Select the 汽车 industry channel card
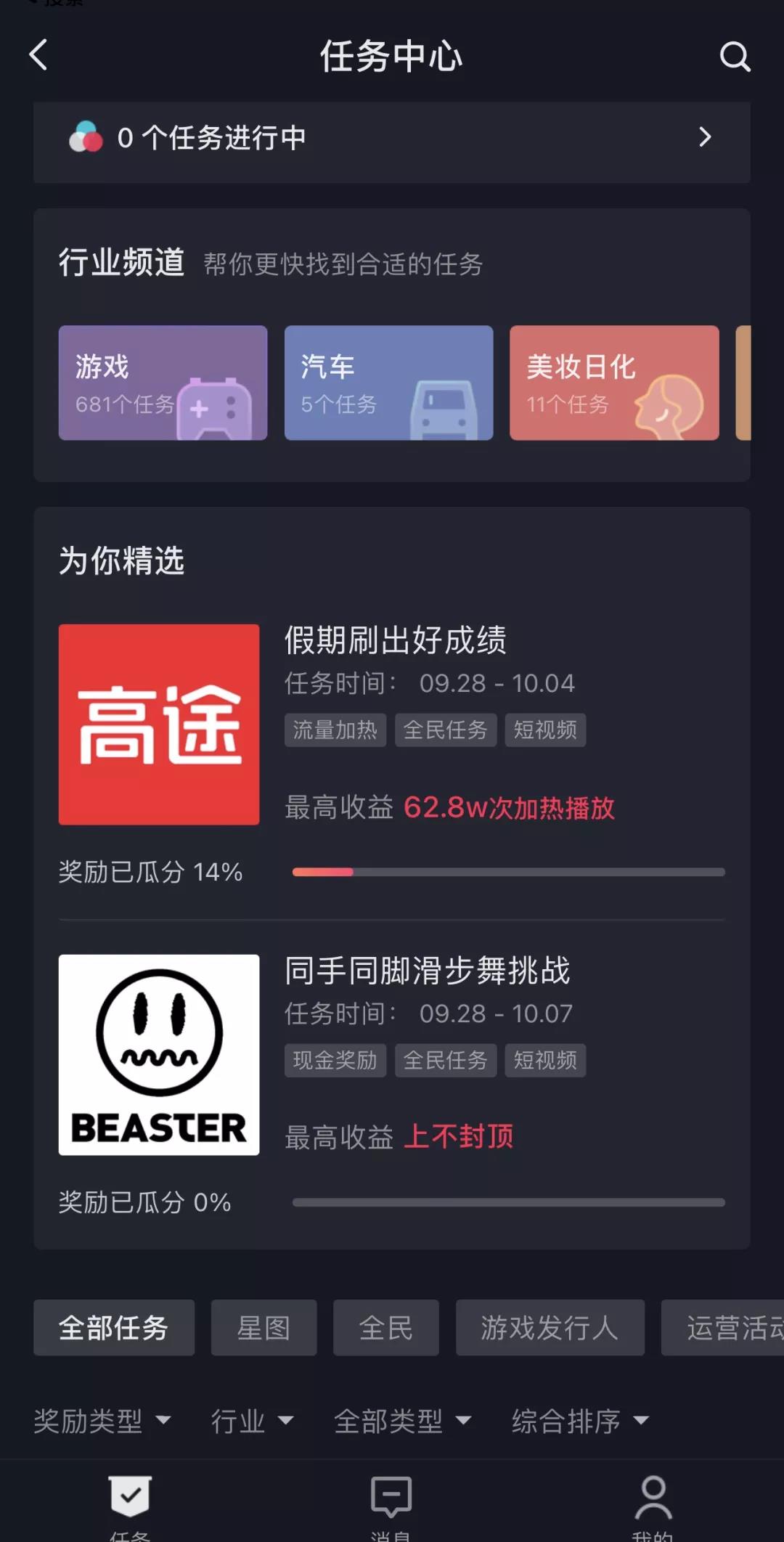This screenshot has height=1542, width=784. (388, 383)
